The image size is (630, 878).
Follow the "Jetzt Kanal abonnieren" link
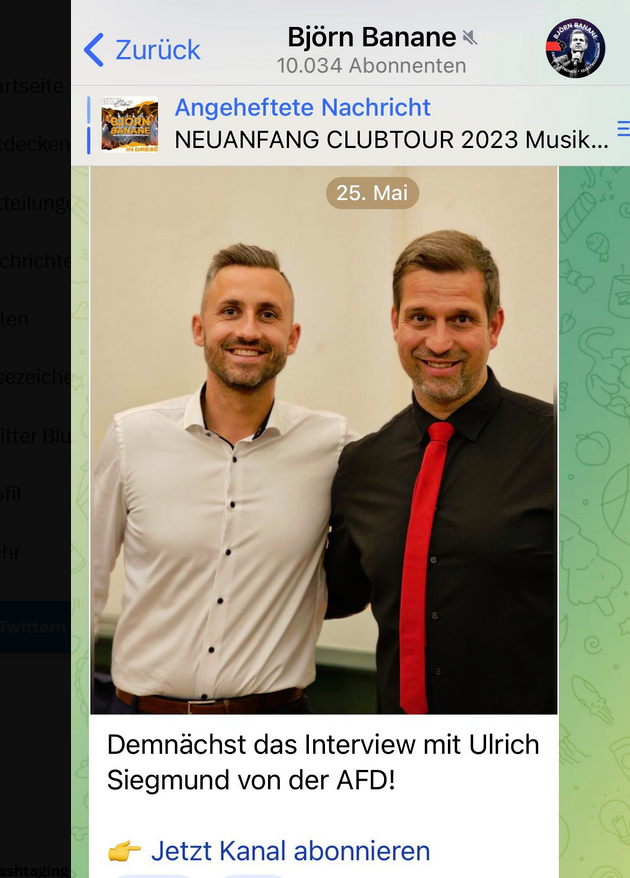pyautogui.click(x=290, y=851)
